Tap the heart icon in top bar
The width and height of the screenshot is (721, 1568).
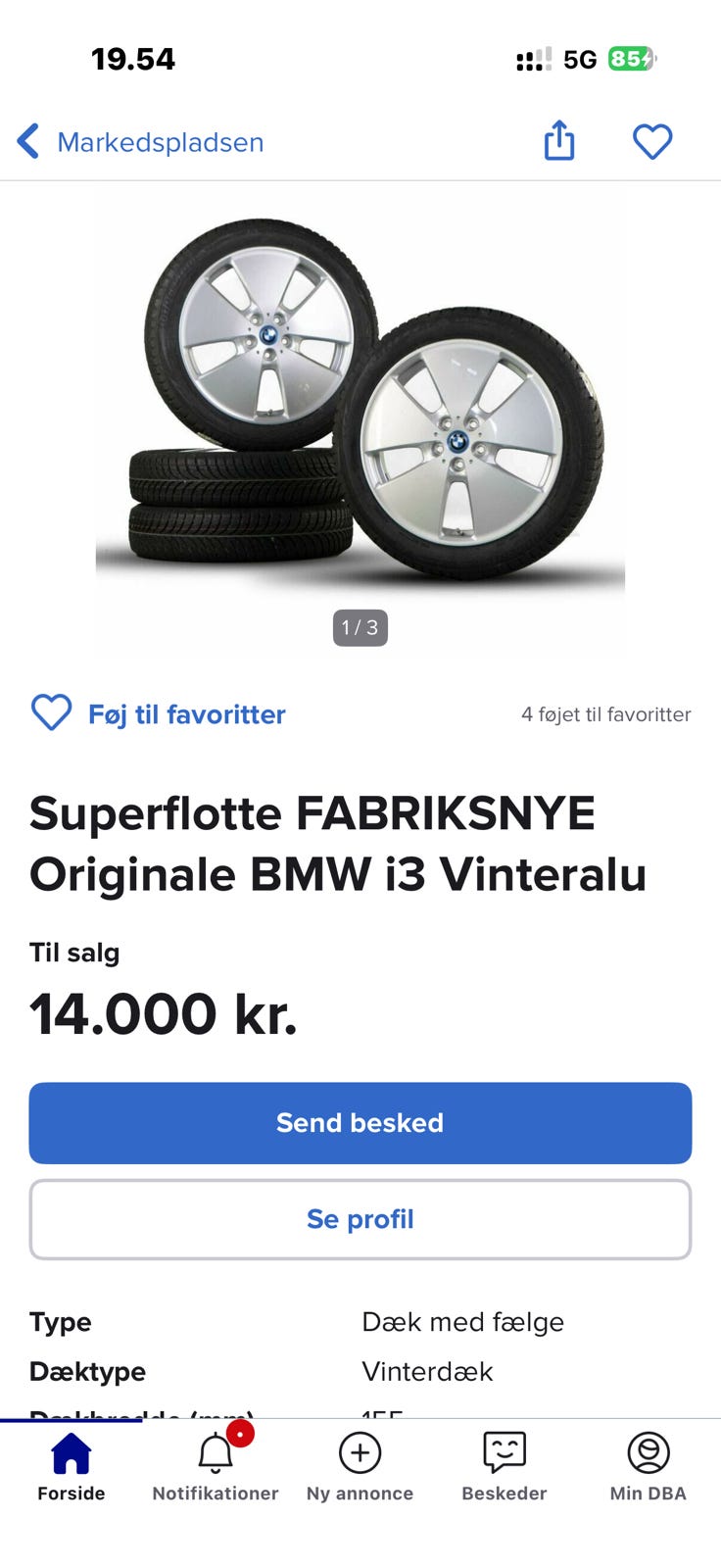coord(652,142)
